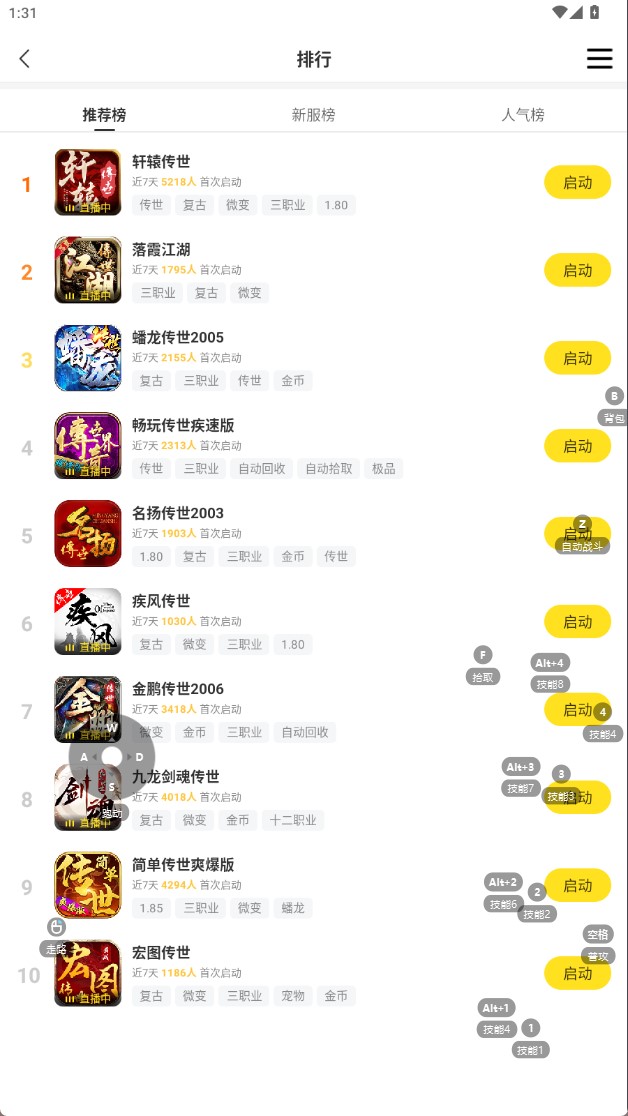Start 蟠龙传世2005 via 启动
The height and width of the screenshot is (1116, 628).
pyautogui.click(x=577, y=358)
